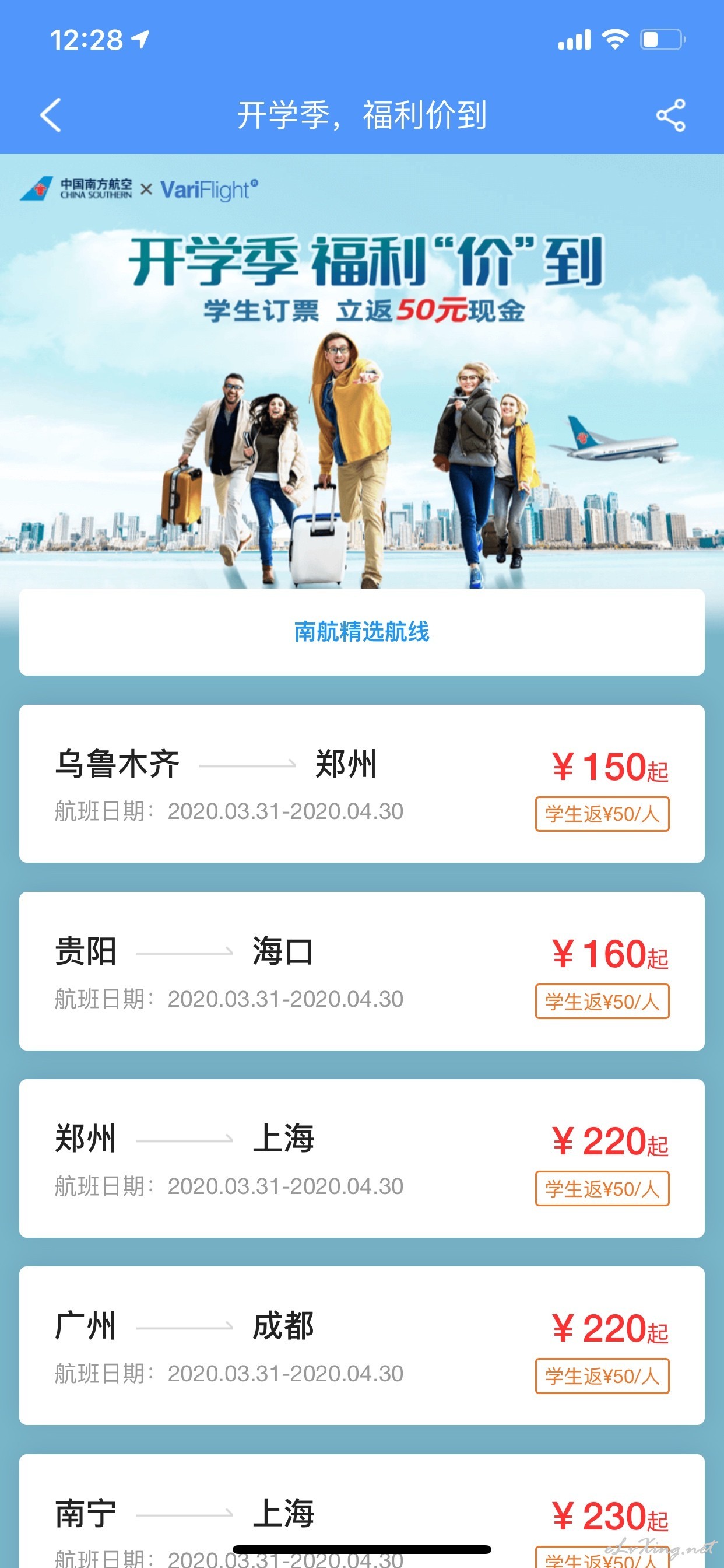Open the 乌鲁木齐 to 郑州 route card
Image resolution: width=724 pixels, height=1568 pixels.
(362, 783)
